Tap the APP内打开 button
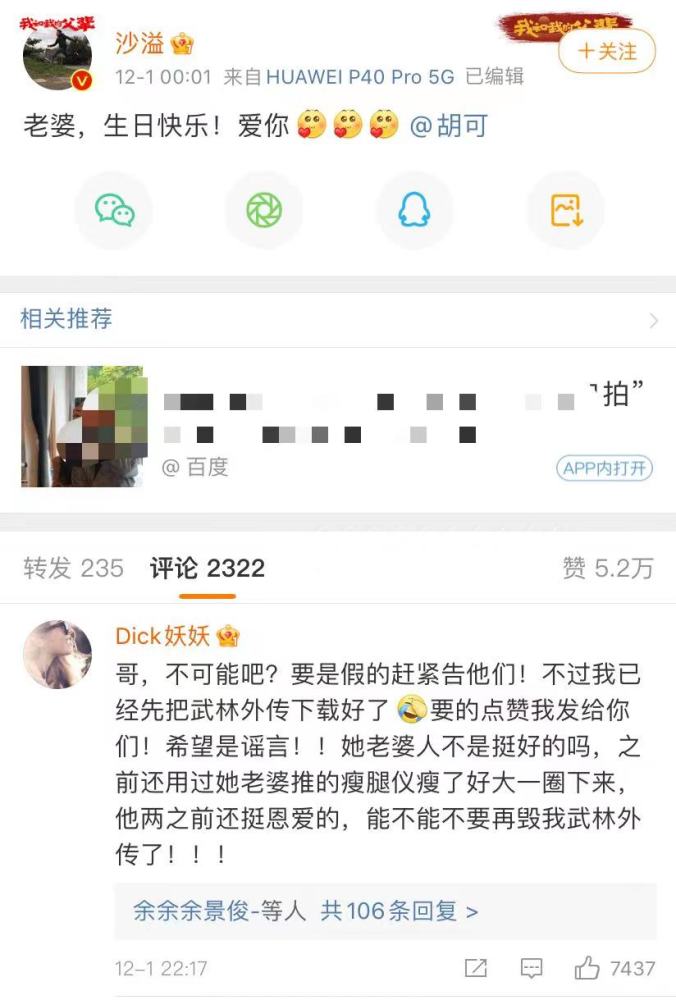This screenshot has width=676, height=1000. pos(604,468)
